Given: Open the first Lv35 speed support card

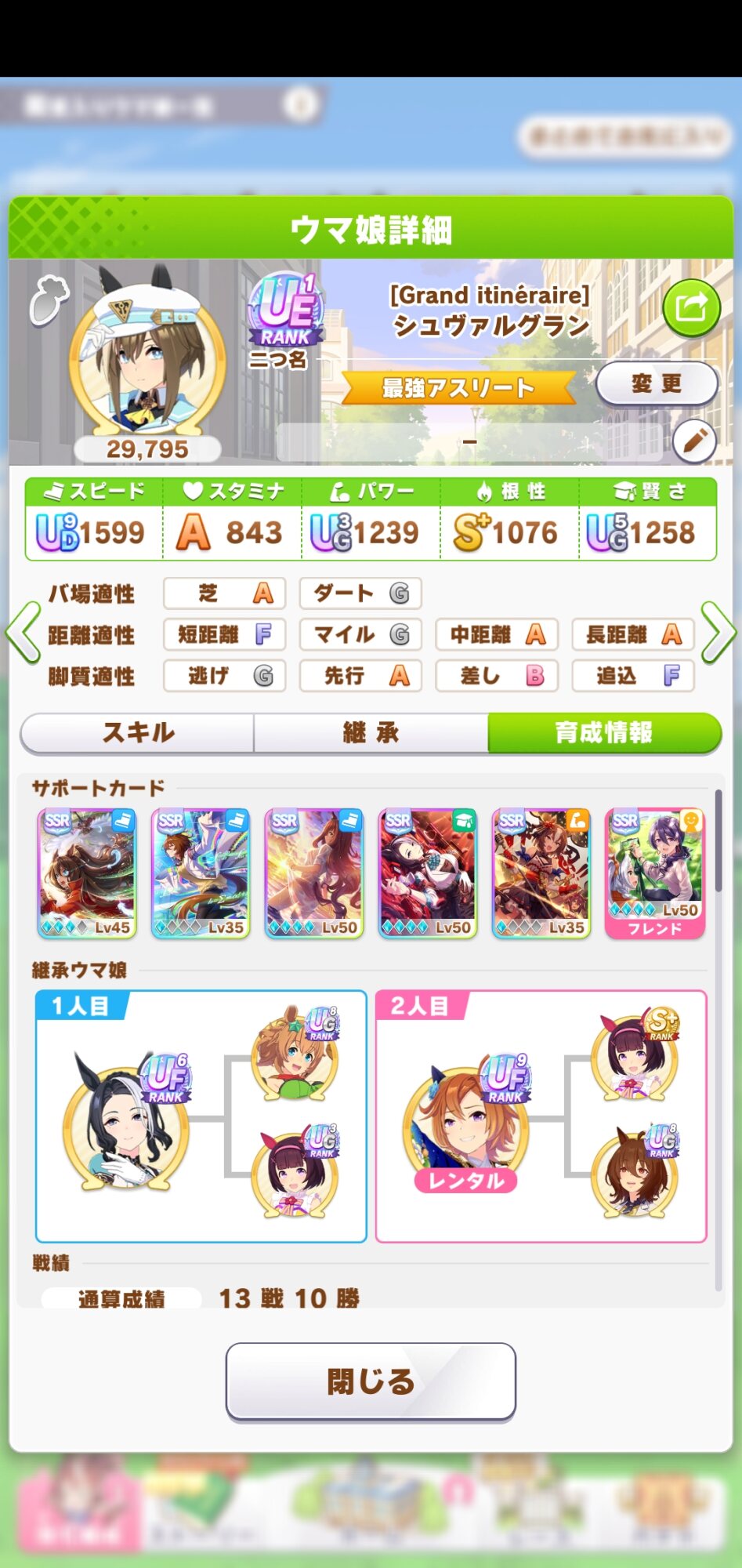Looking at the screenshot, I should point(201,873).
